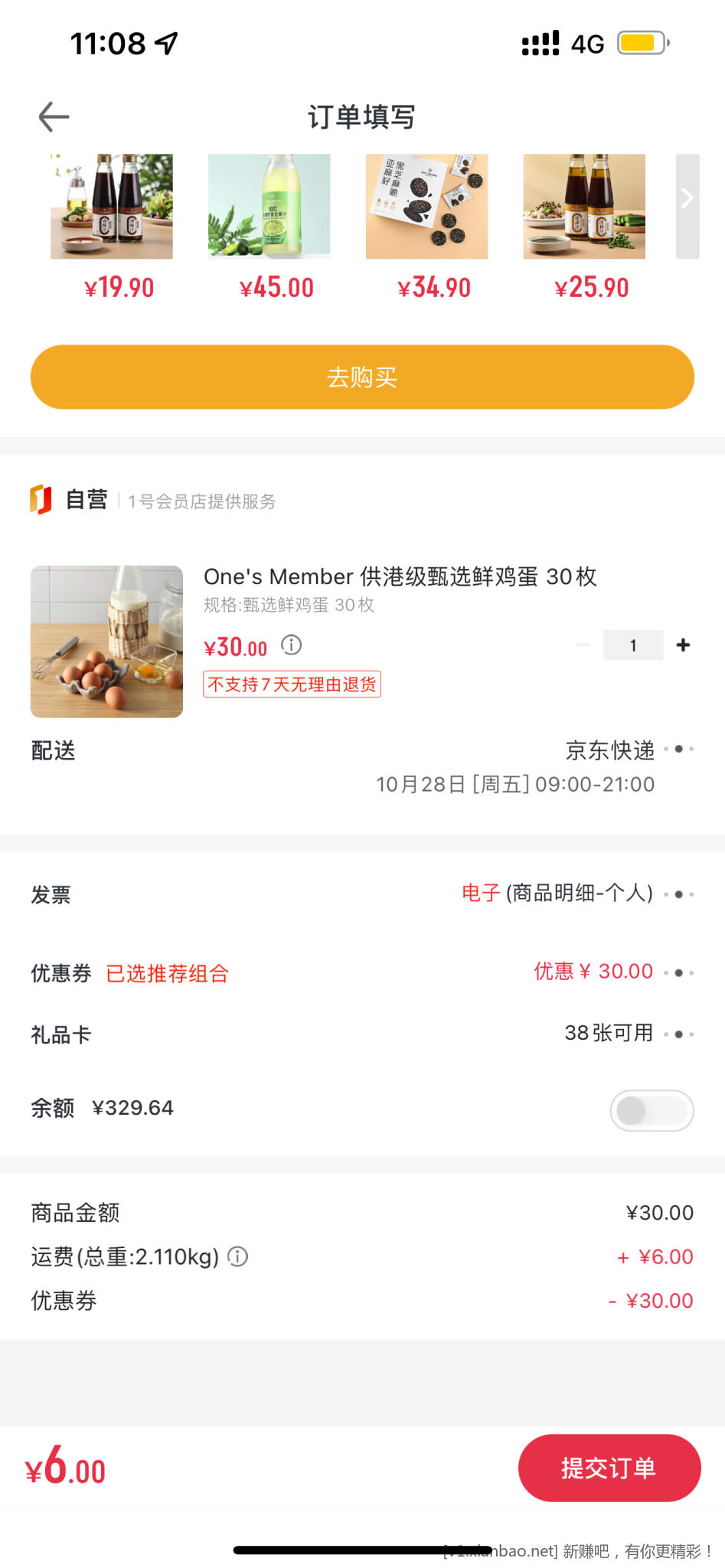View price info icon beside ¥30.00
Image resolution: width=725 pixels, height=1568 pixels.
pyautogui.click(x=291, y=645)
